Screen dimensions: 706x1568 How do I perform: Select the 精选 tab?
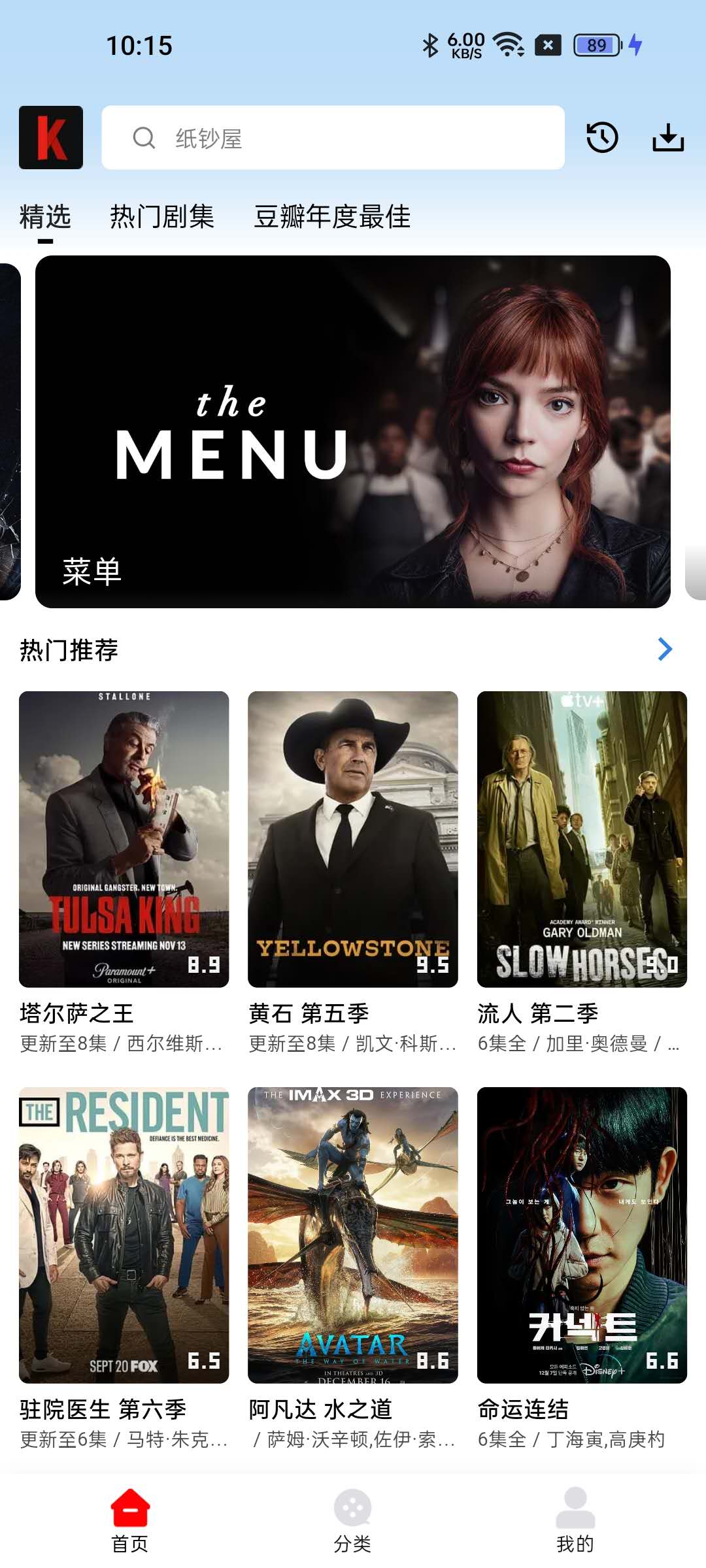[45, 217]
